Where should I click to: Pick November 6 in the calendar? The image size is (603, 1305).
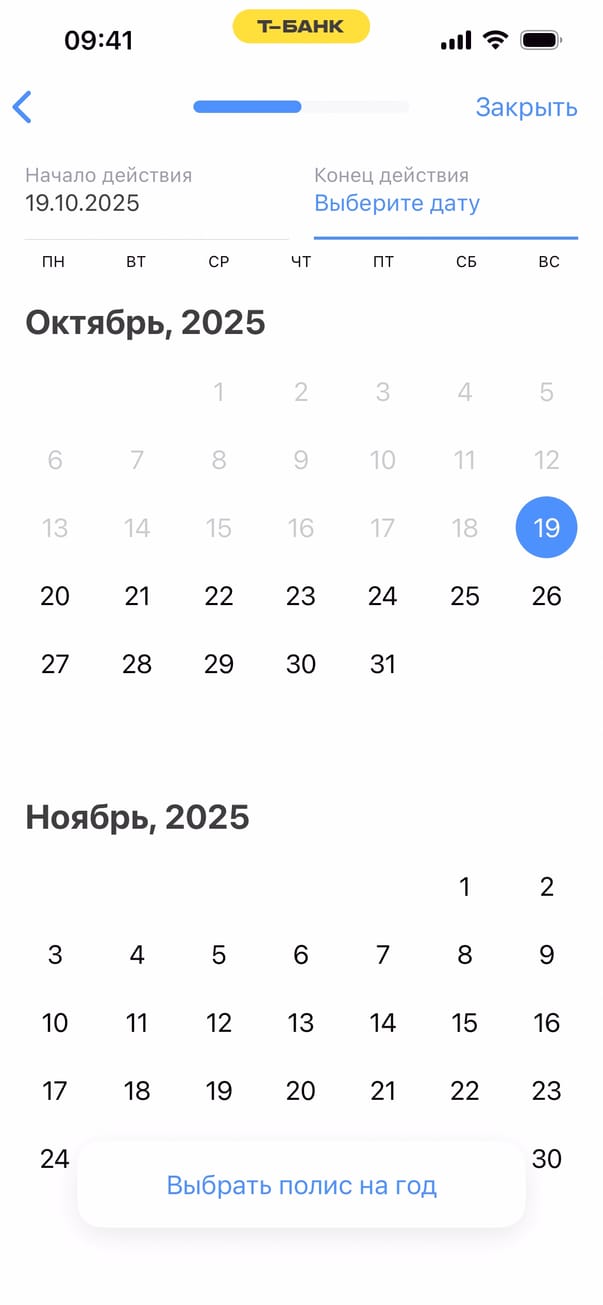pyautogui.click(x=301, y=955)
